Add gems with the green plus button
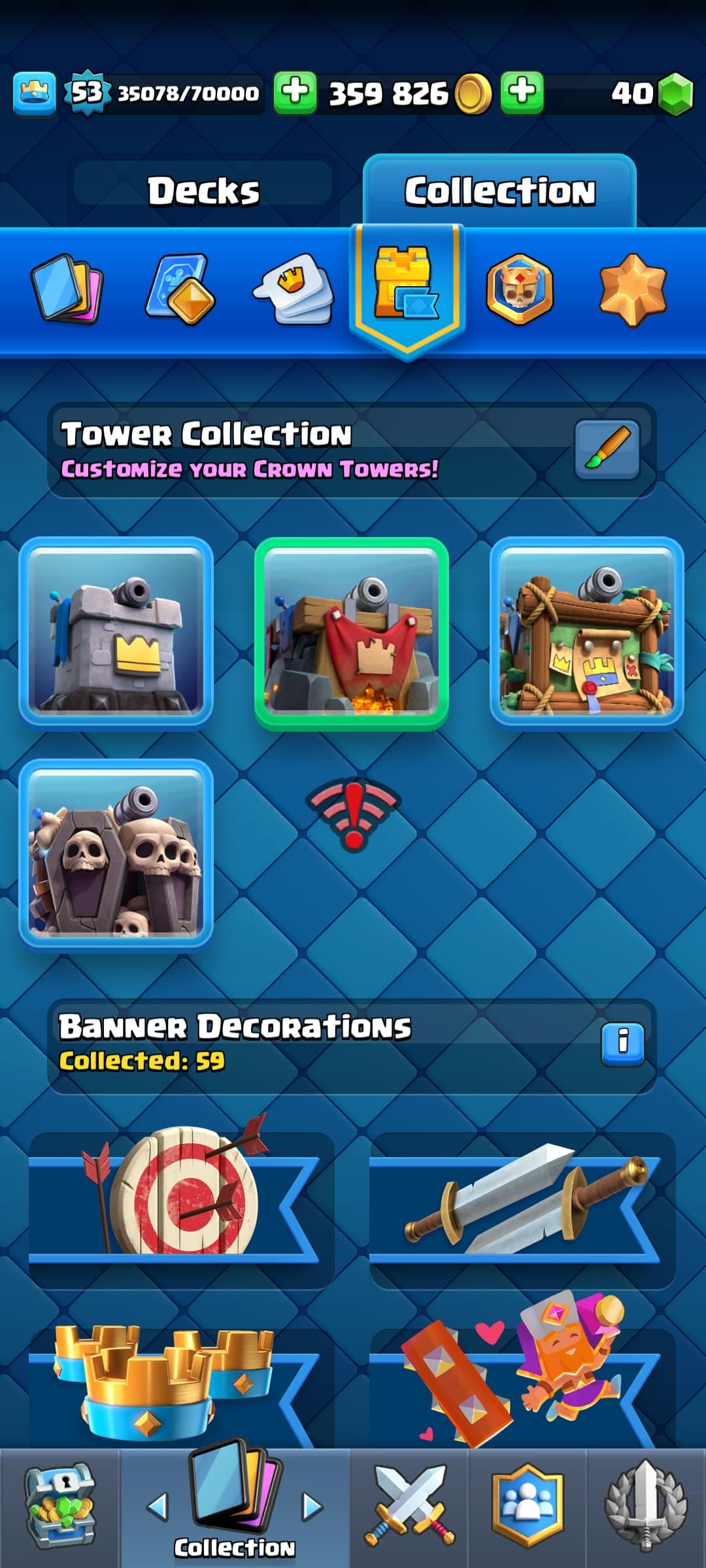706x1568 pixels. [x=522, y=93]
